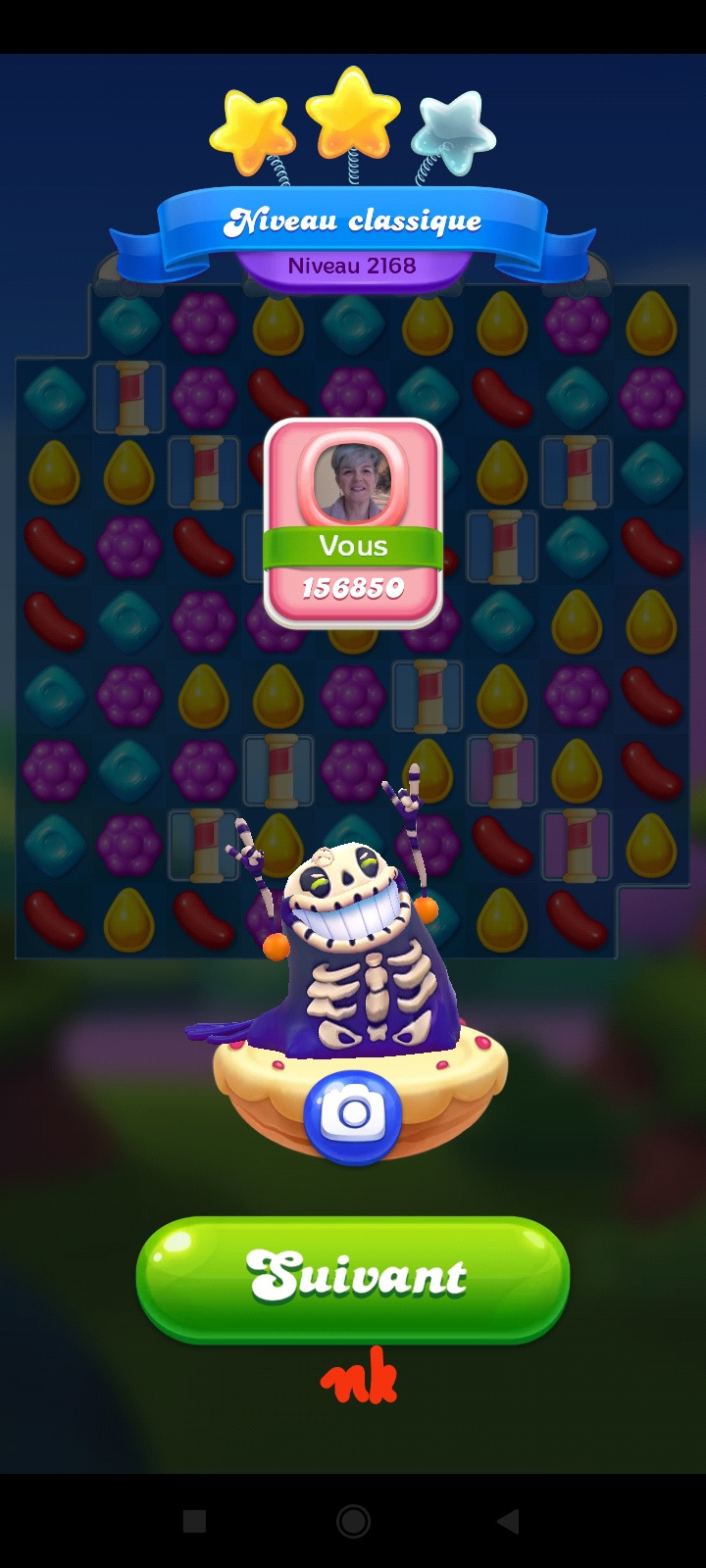Tap the green Suivant button
This screenshot has width=706, height=1568.
(x=353, y=1278)
